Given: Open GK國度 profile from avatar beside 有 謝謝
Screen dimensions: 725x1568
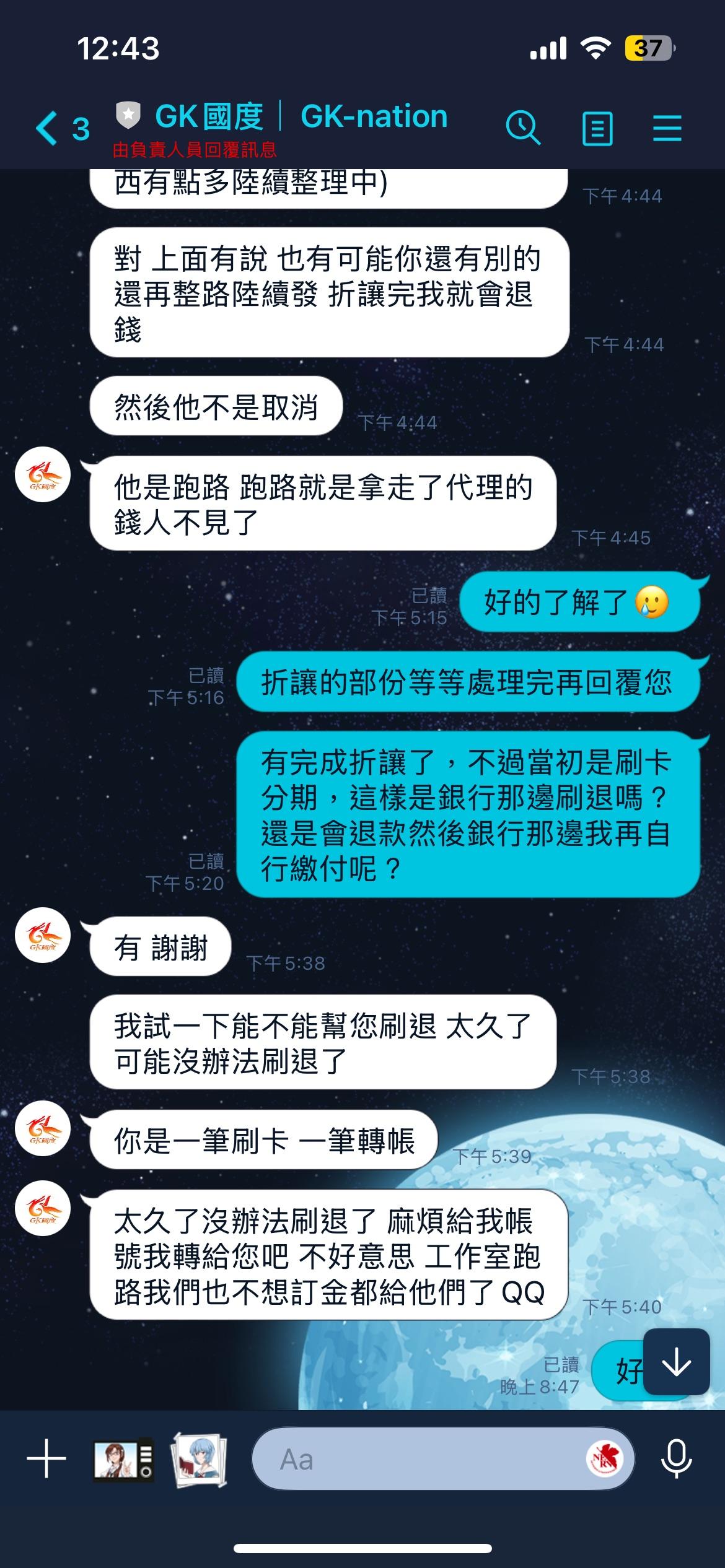Looking at the screenshot, I should pos(43,935).
